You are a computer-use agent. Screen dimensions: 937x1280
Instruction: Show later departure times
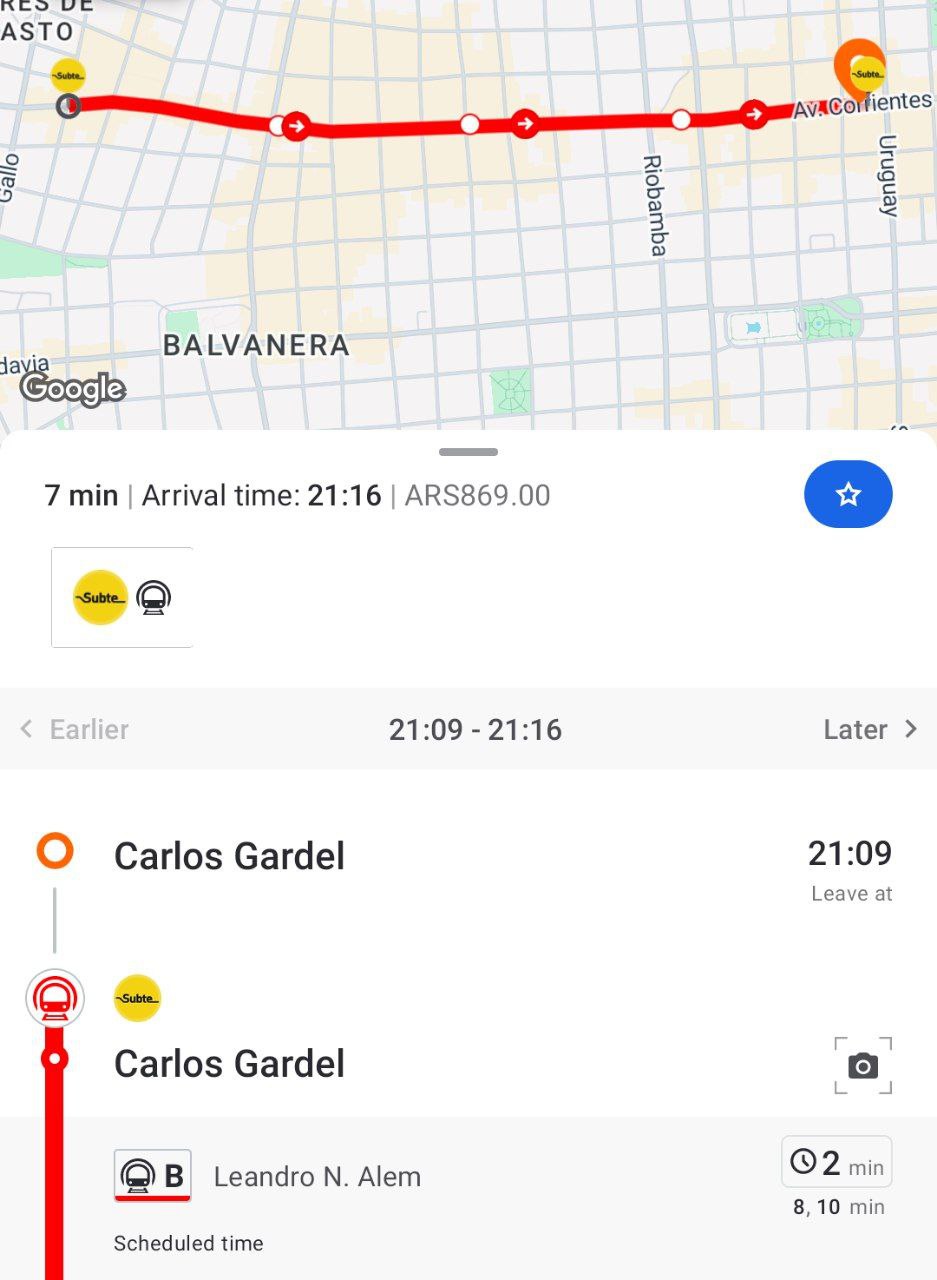click(x=869, y=729)
